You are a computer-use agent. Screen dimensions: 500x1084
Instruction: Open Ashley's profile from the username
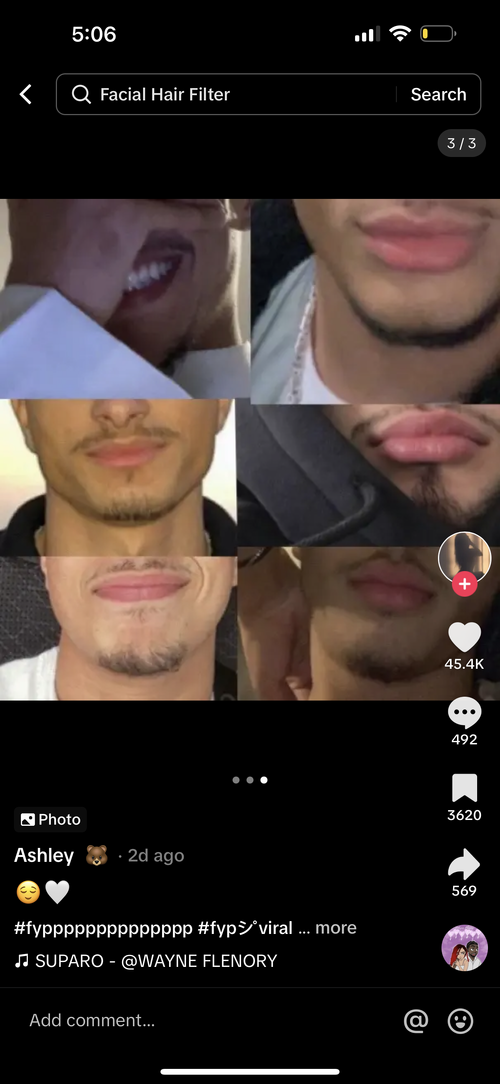(x=44, y=856)
